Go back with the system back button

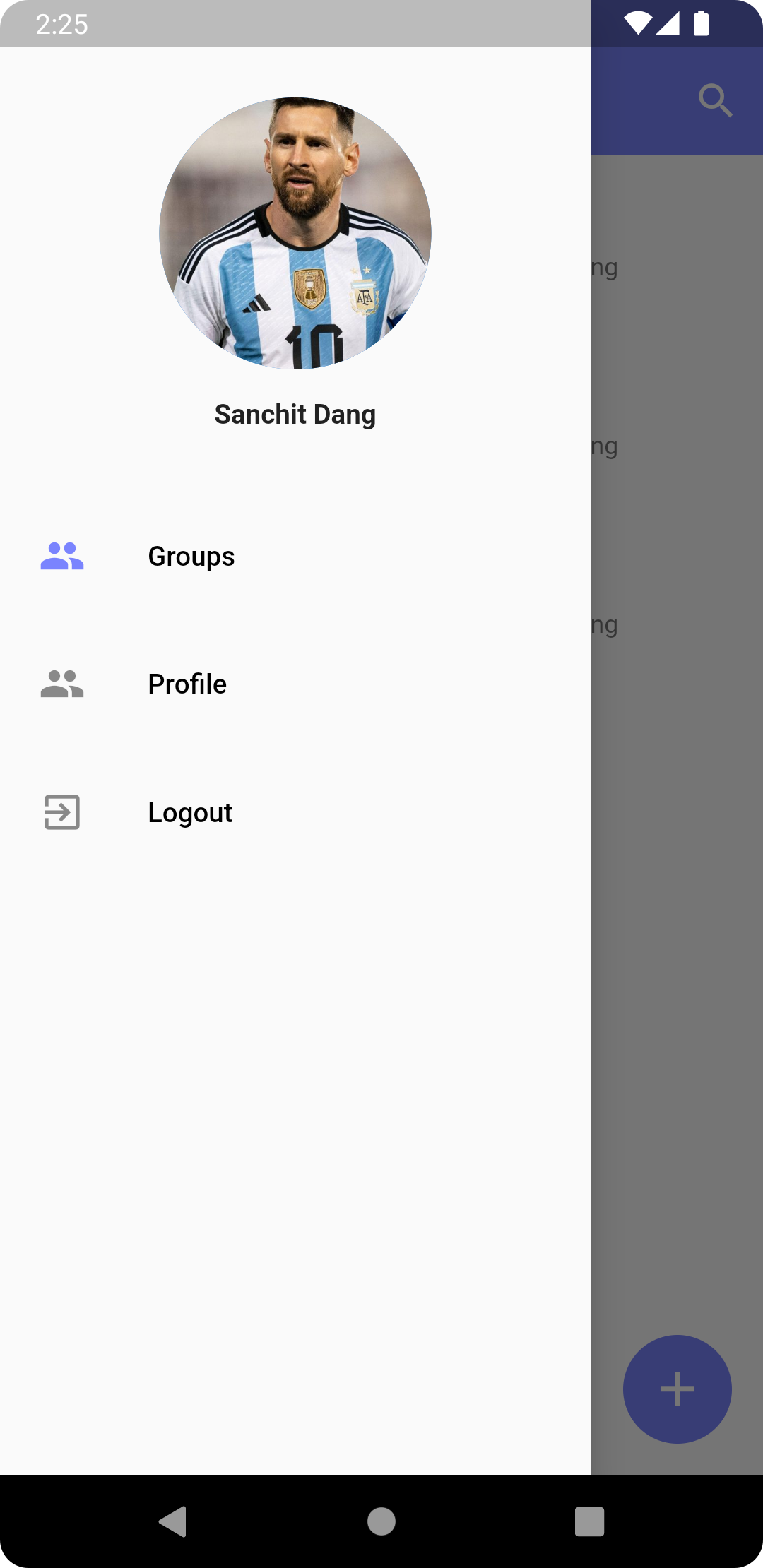[173, 1521]
